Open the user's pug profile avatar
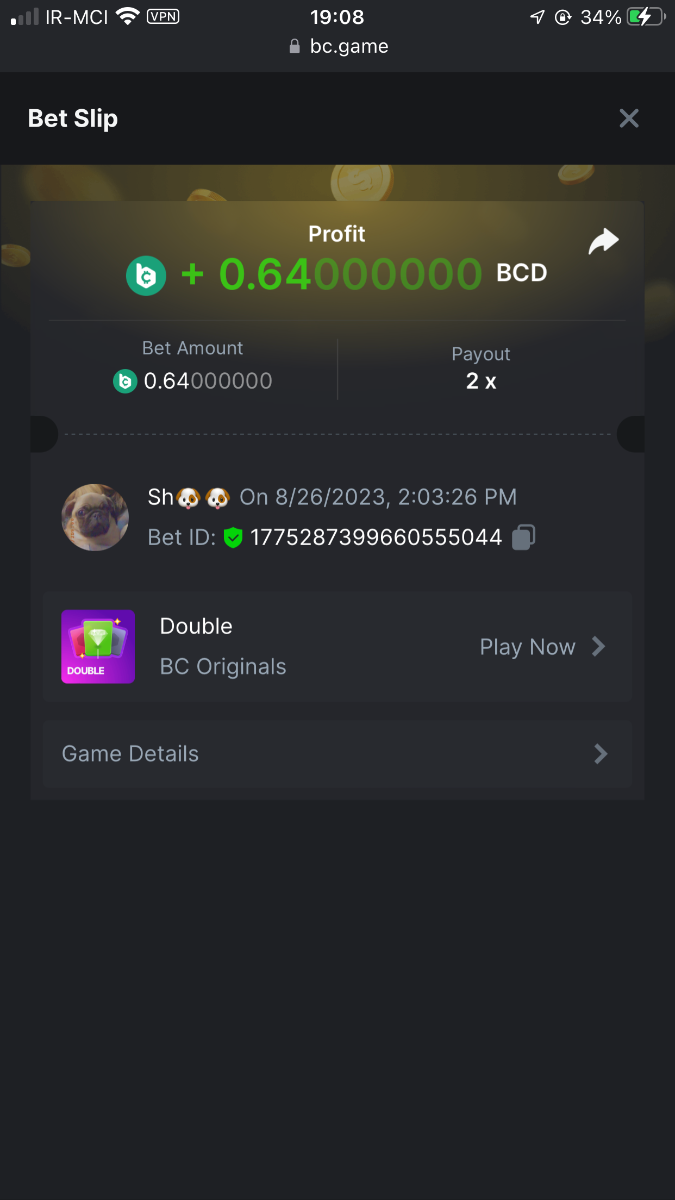Viewport: 675px width, 1200px height. (x=96, y=517)
